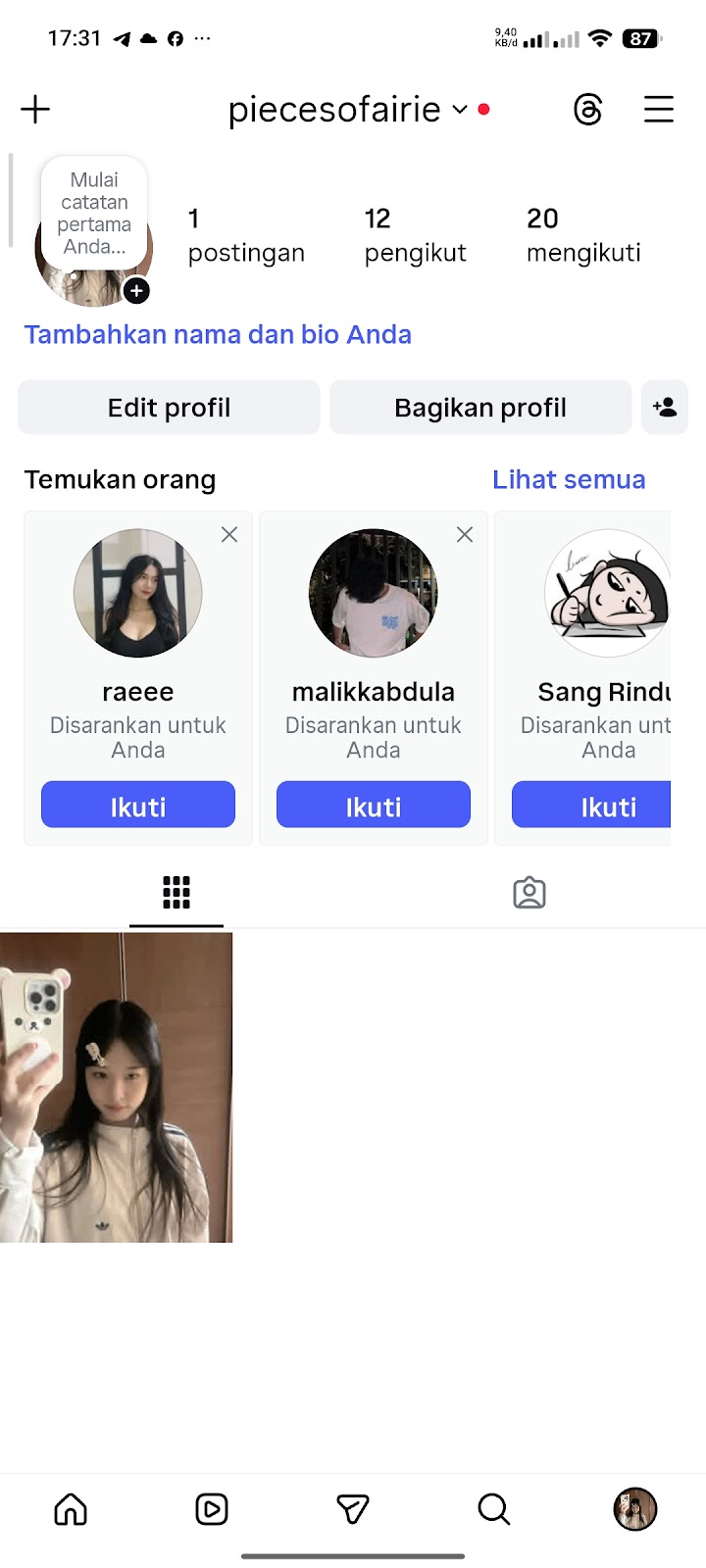The image size is (706, 1568).
Task: Open the Threads icon
Action: [x=587, y=109]
